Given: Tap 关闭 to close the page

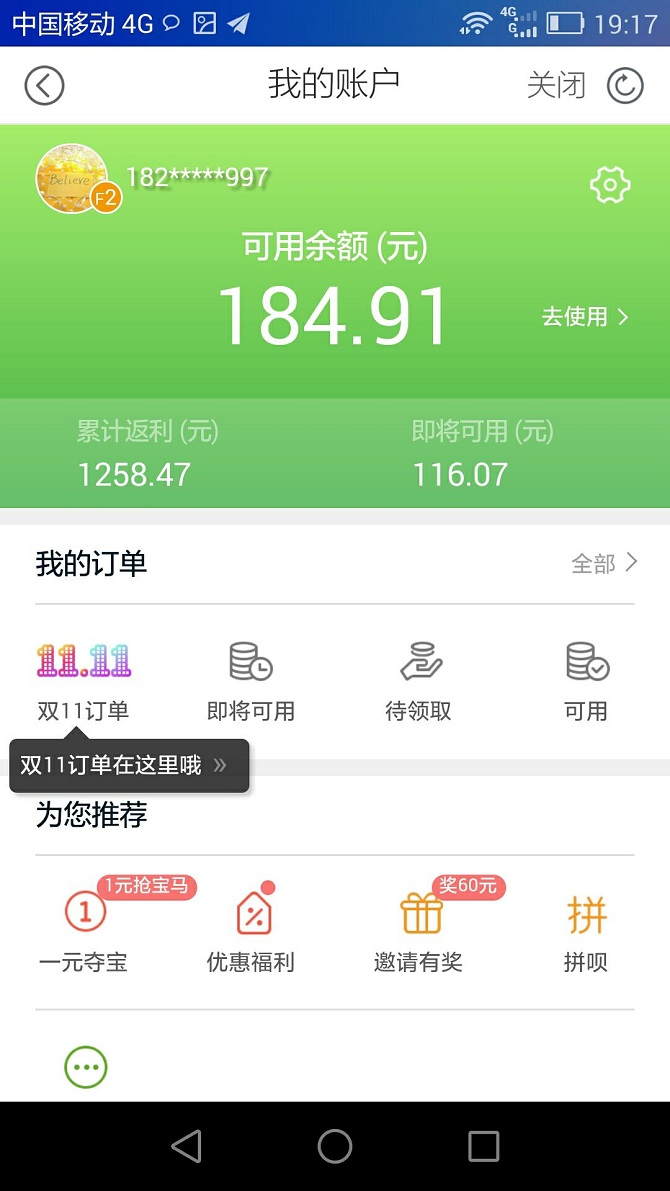Looking at the screenshot, I should pyautogui.click(x=556, y=86).
